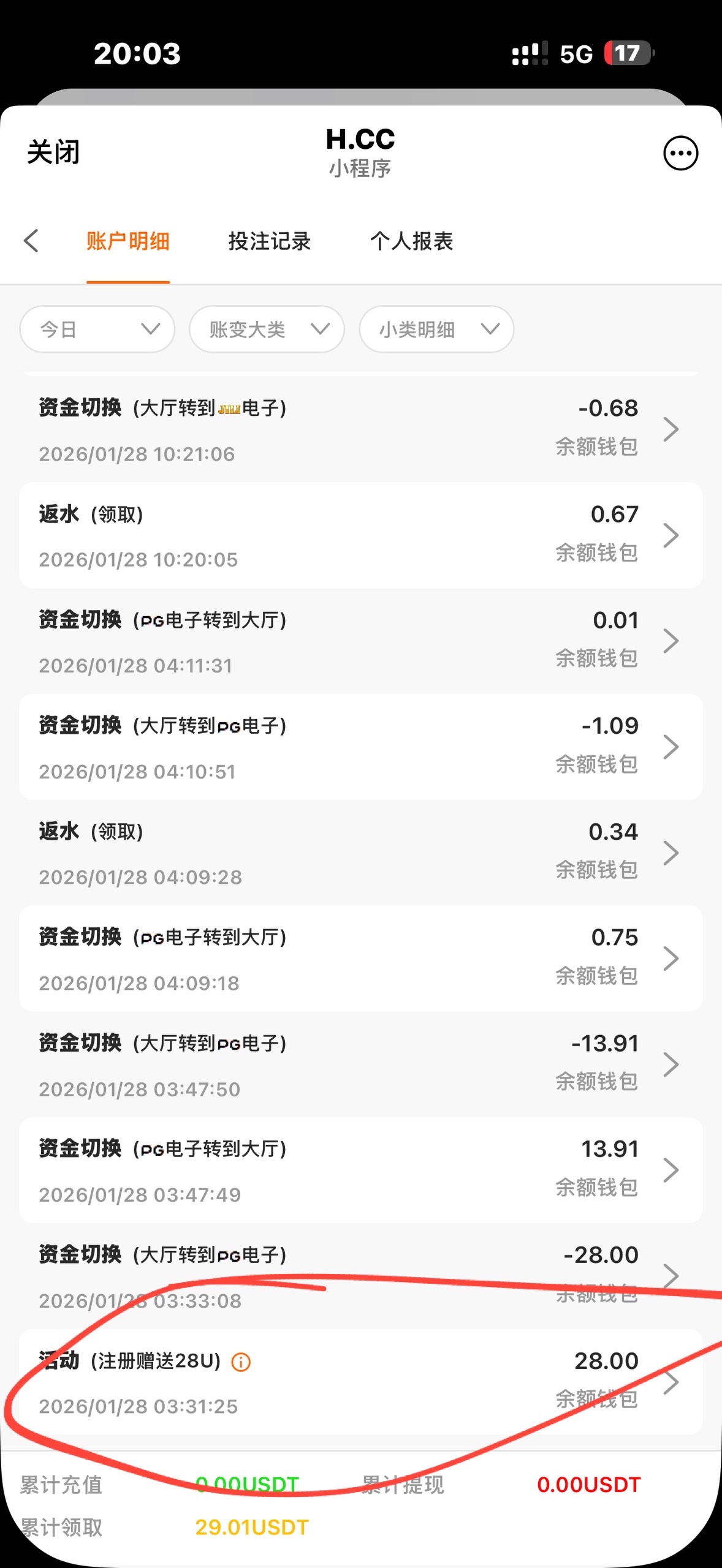
Task: Open the 小类明细 subcategory dropdown
Action: 435,329
